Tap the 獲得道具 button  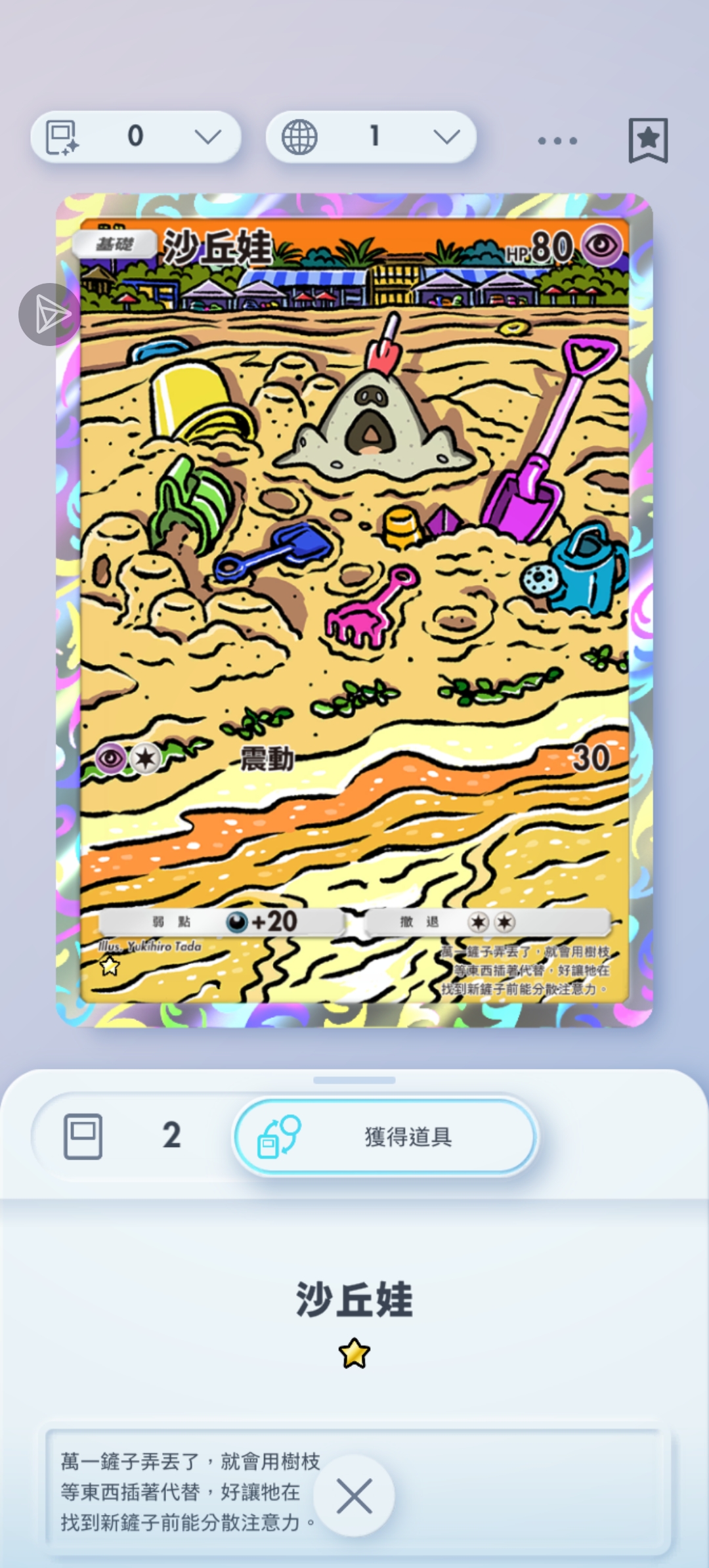[x=385, y=1137]
